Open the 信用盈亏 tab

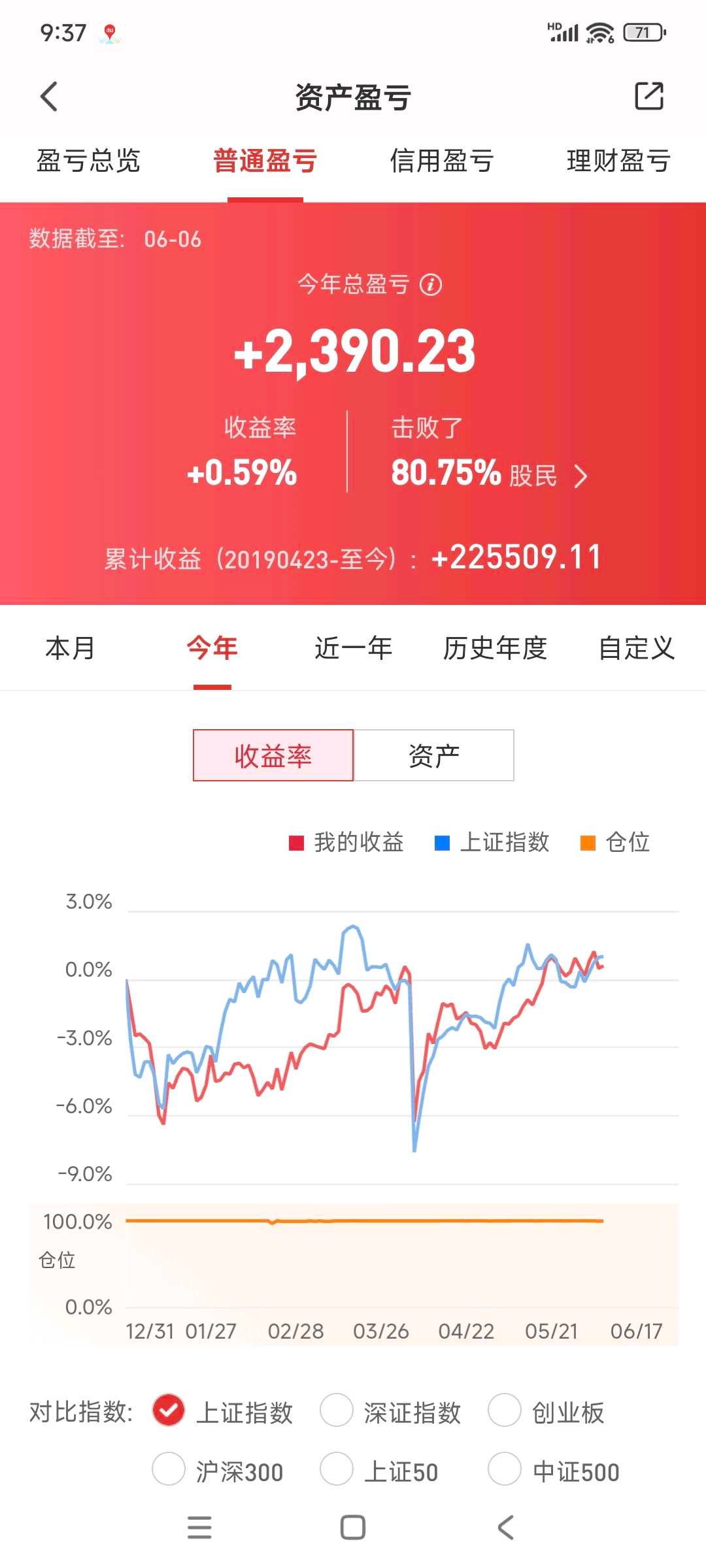click(442, 161)
